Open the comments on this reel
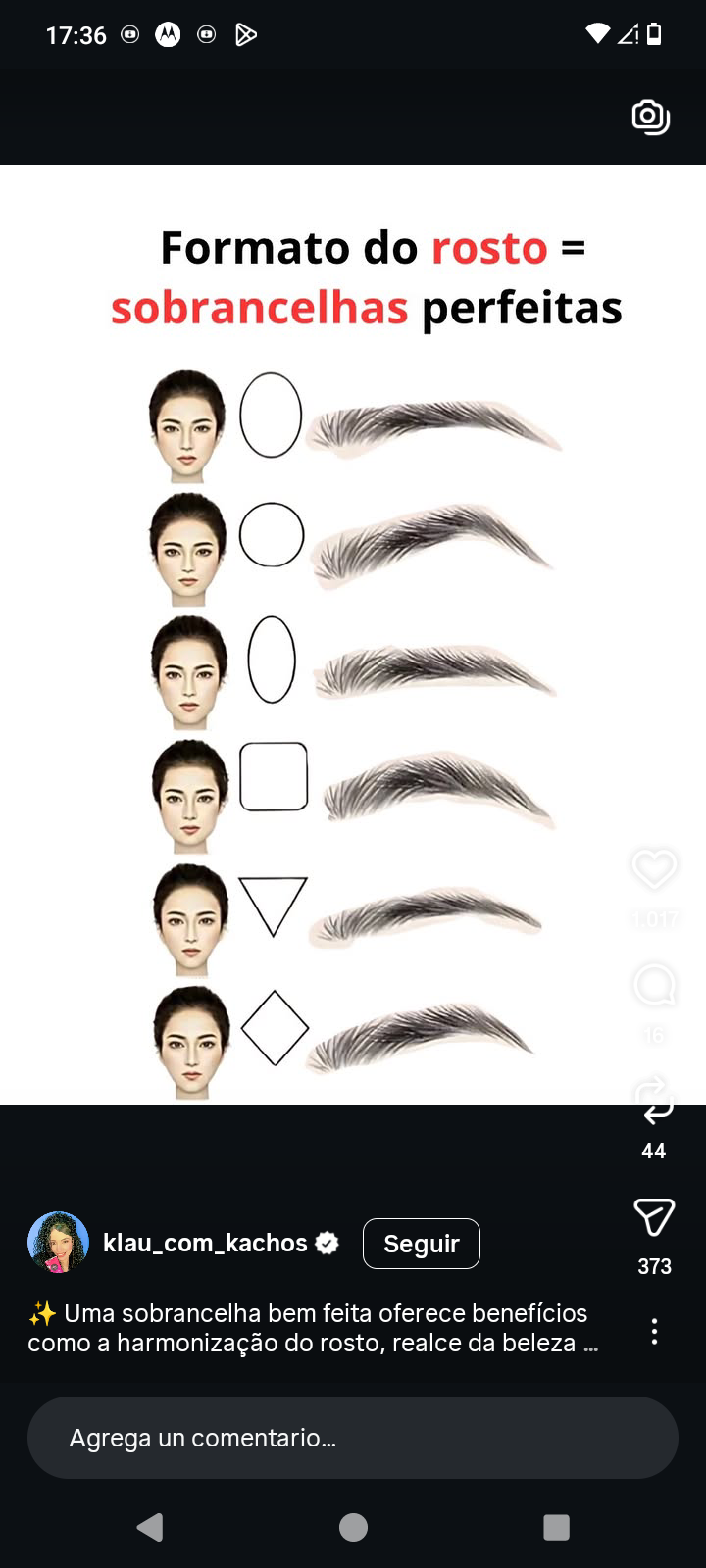Viewport: 706px width, 1568px height. point(654,985)
